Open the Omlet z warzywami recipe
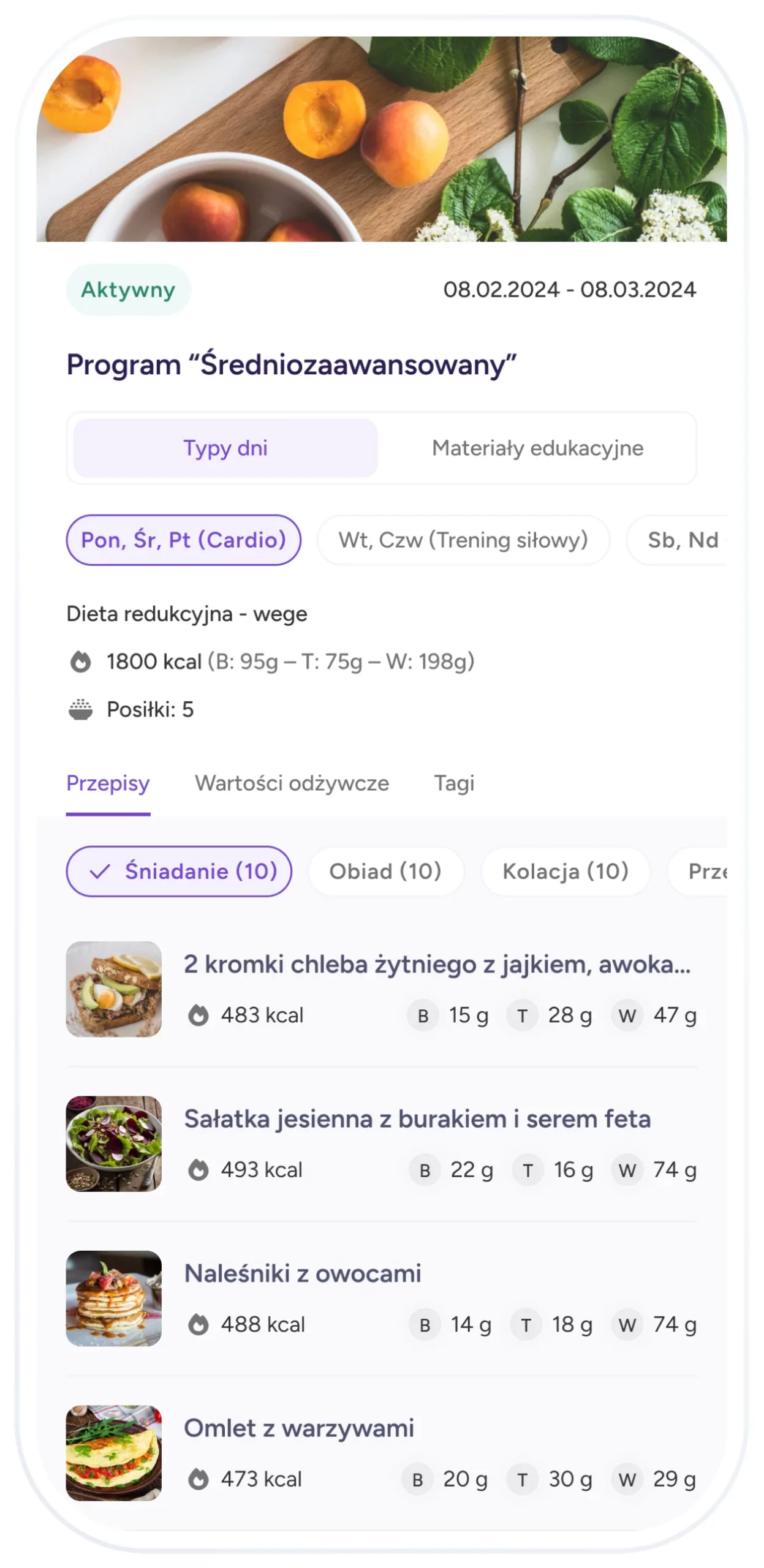 [x=299, y=1428]
